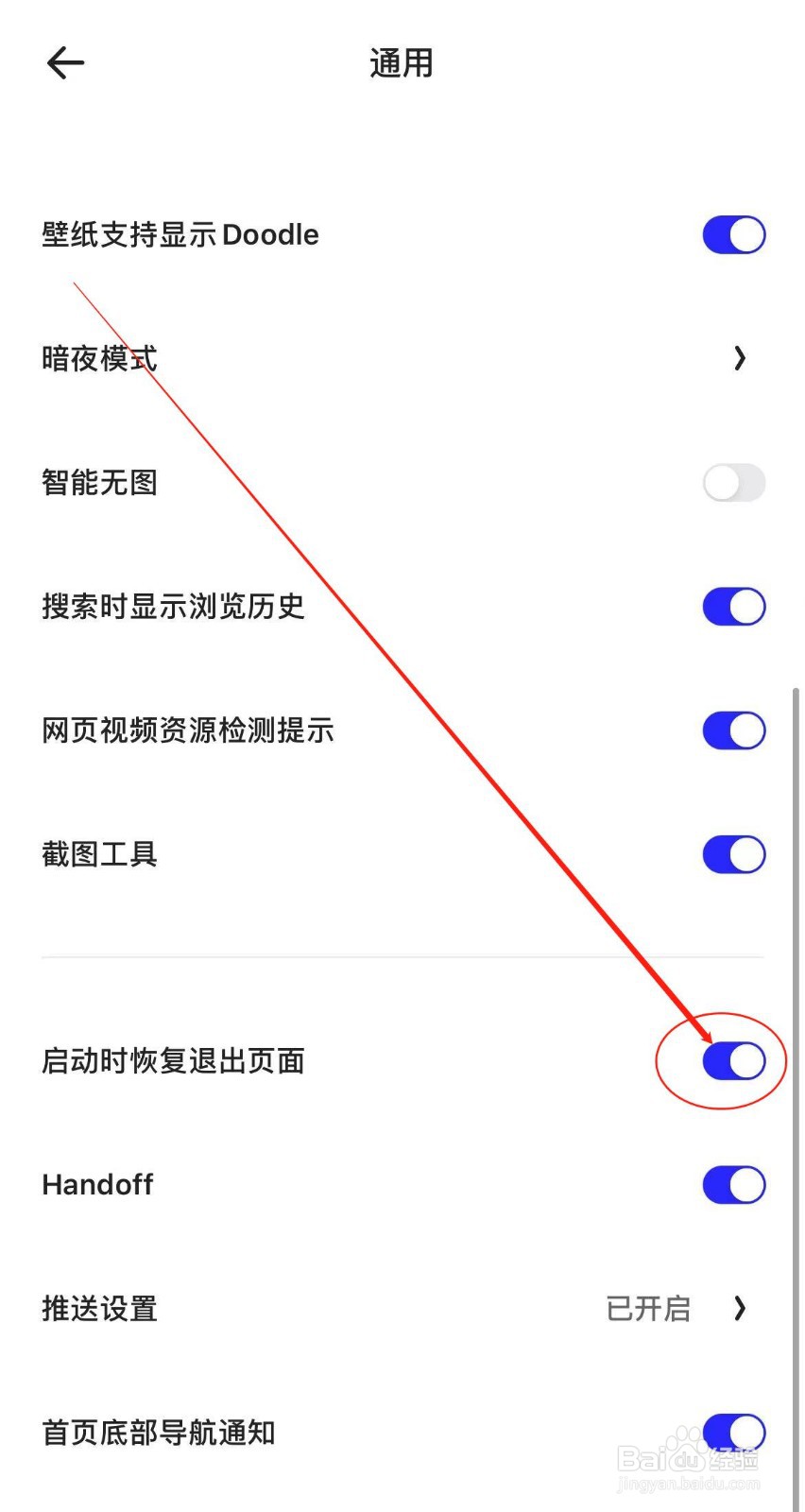
Task: Toggle off 壁纸支持显示 Doodle
Action: (x=733, y=234)
